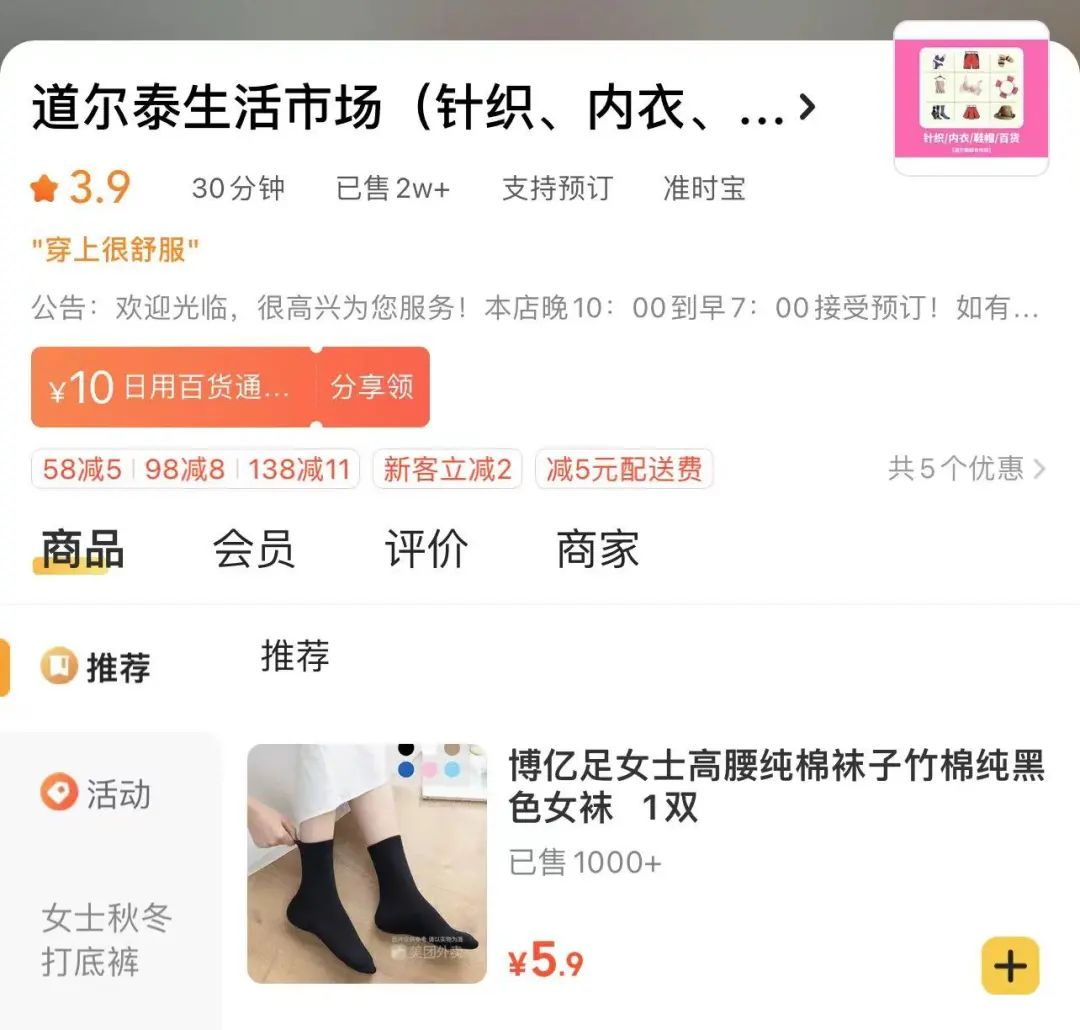Open the black socks product image

click(366, 864)
